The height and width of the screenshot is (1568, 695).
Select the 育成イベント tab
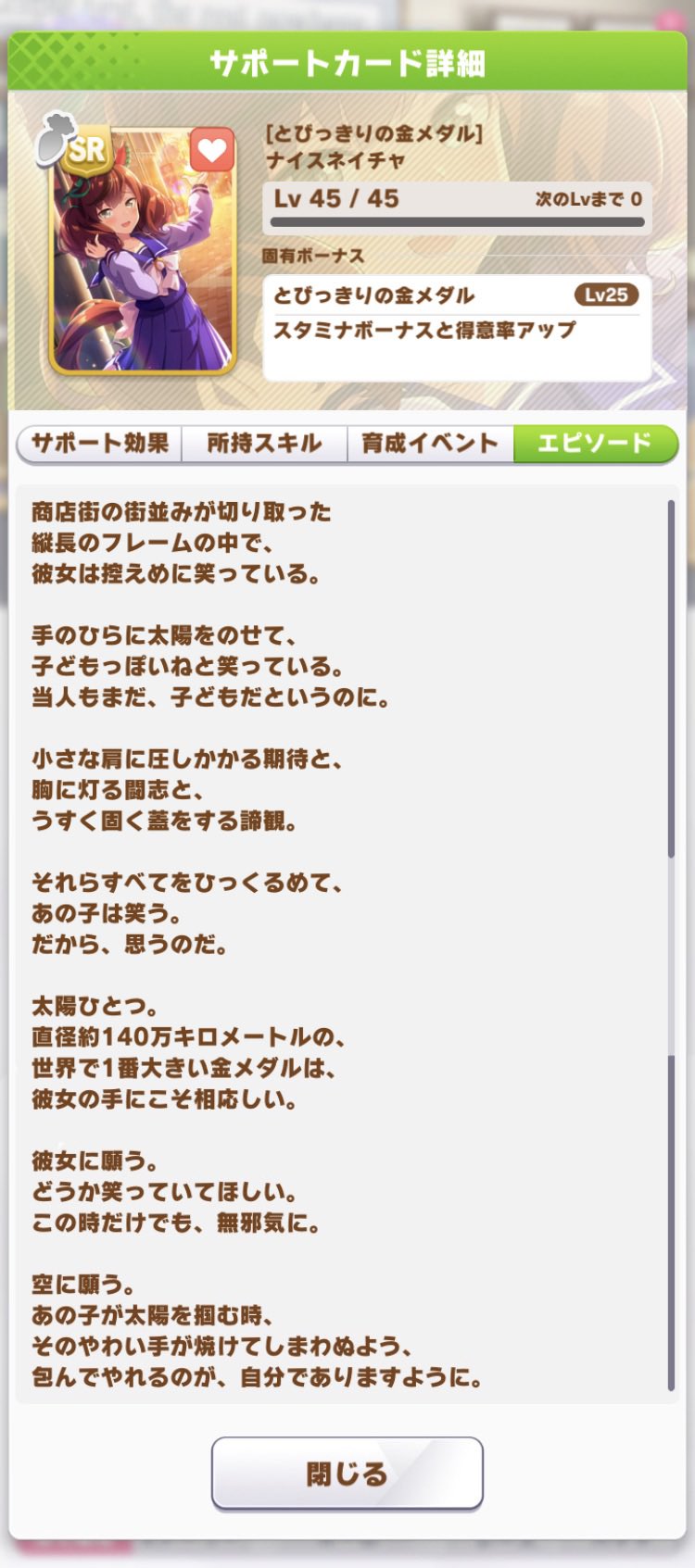tap(430, 444)
